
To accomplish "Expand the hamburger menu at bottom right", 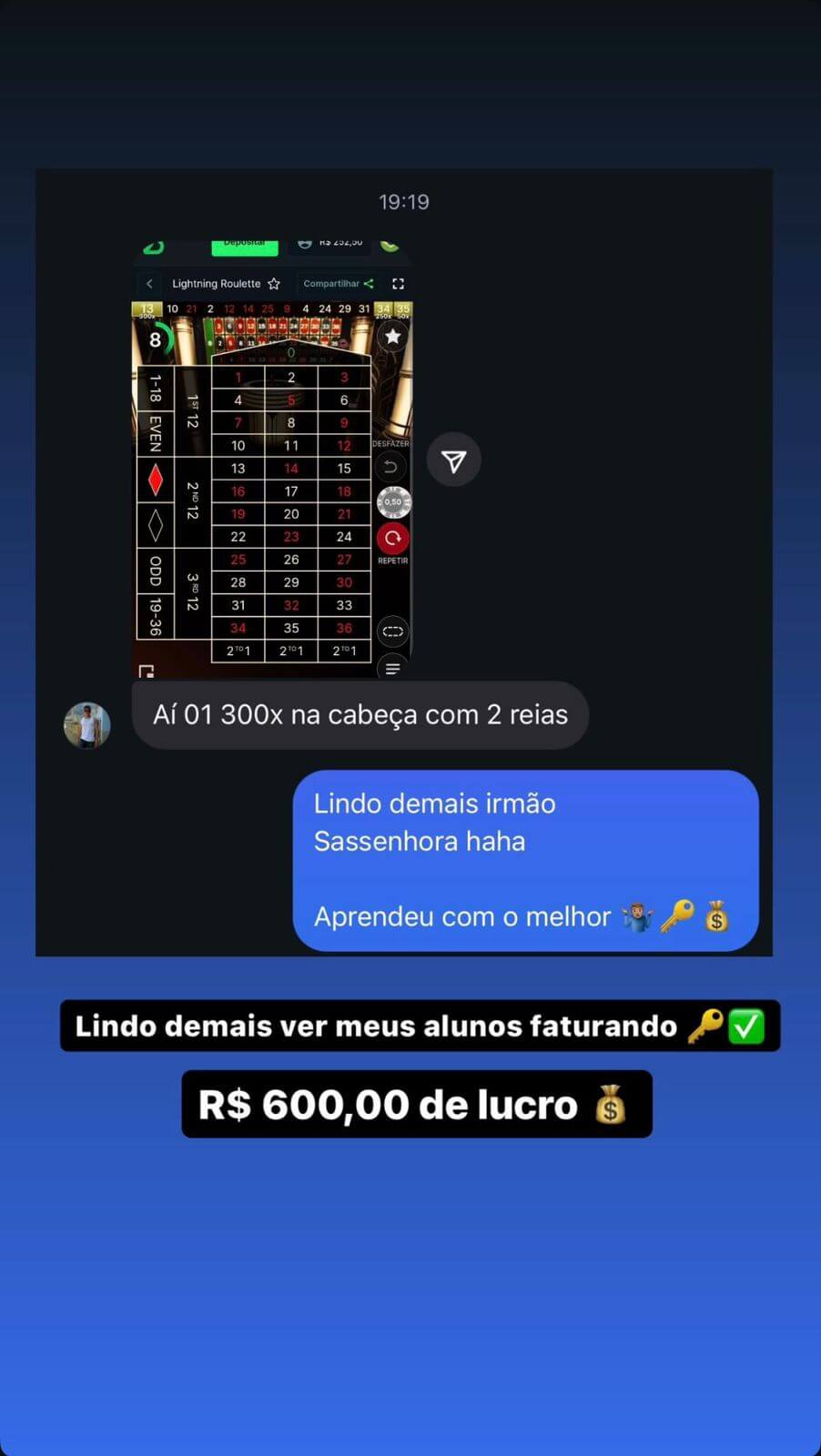I will pos(392,670).
